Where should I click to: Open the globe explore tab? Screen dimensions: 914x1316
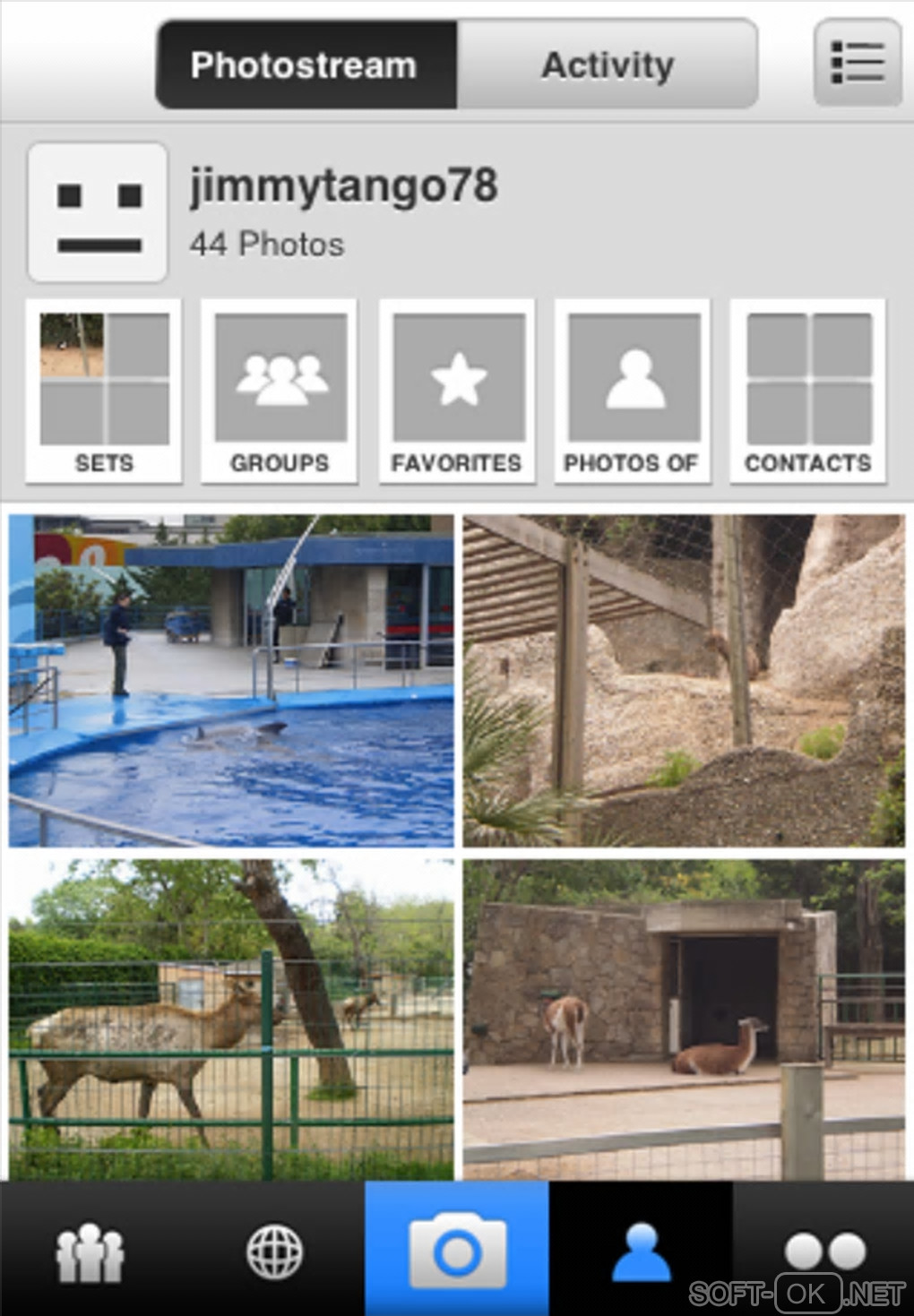click(274, 1251)
